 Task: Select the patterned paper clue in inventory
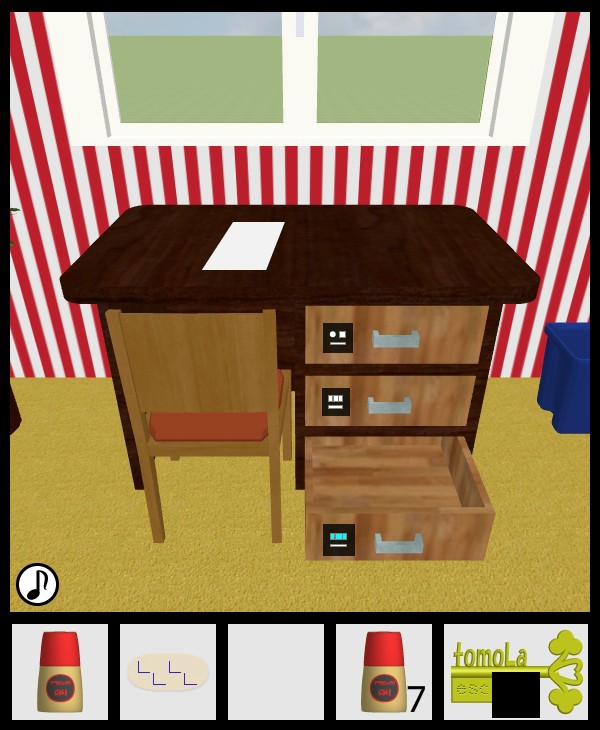pos(168,672)
